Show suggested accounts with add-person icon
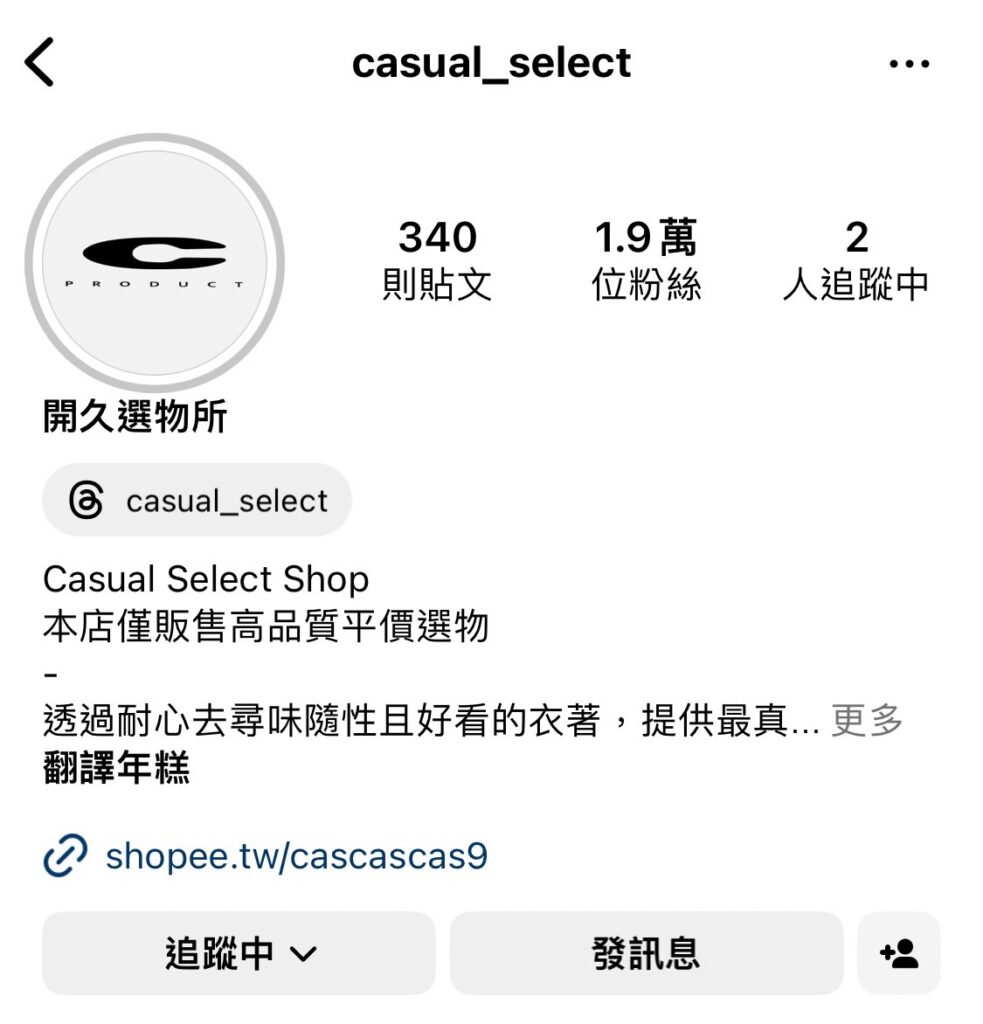This screenshot has width=983, height=1024. (x=899, y=953)
